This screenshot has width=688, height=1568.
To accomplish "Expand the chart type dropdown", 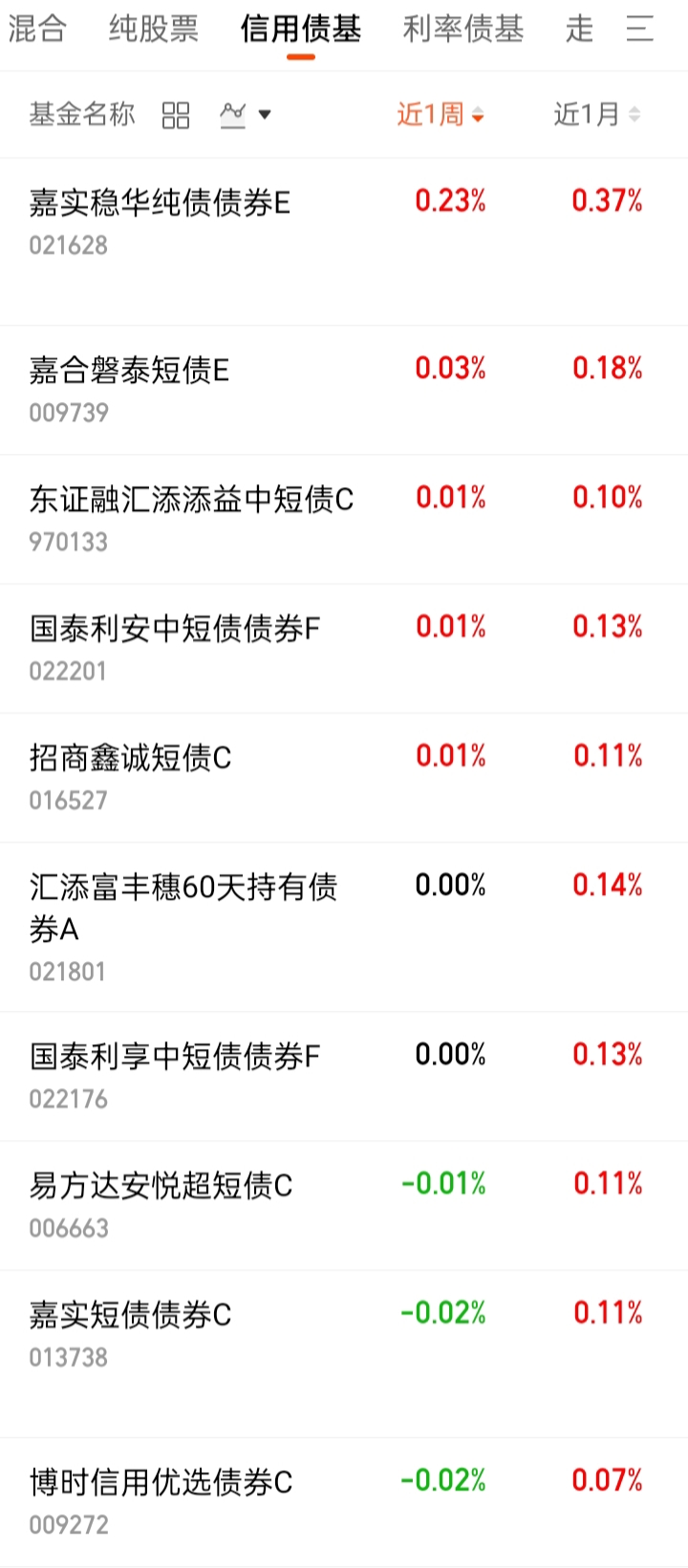I will pyautogui.click(x=246, y=116).
